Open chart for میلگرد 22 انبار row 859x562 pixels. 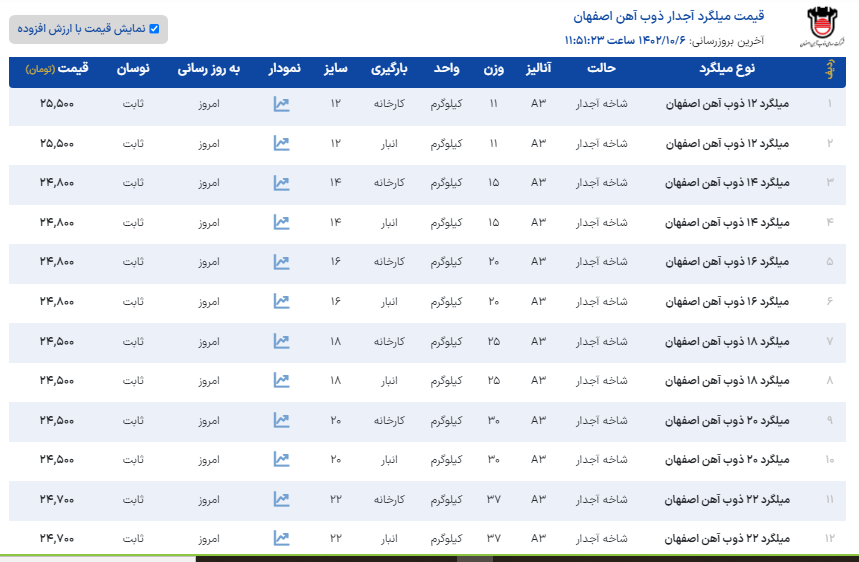(x=281, y=538)
